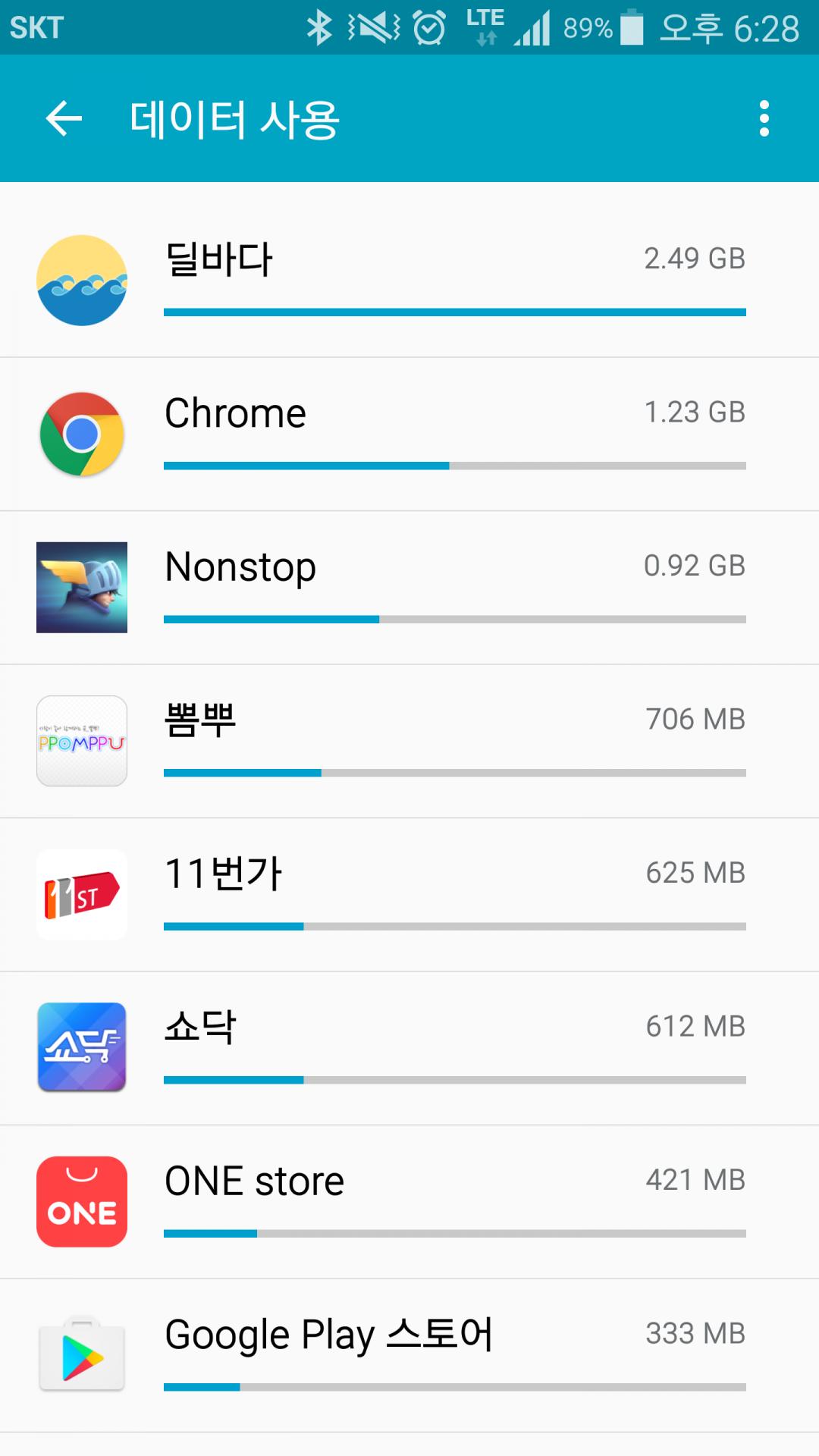This screenshot has height=1456, width=819.
Task: View Chrome data usage details
Action: (x=409, y=435)
